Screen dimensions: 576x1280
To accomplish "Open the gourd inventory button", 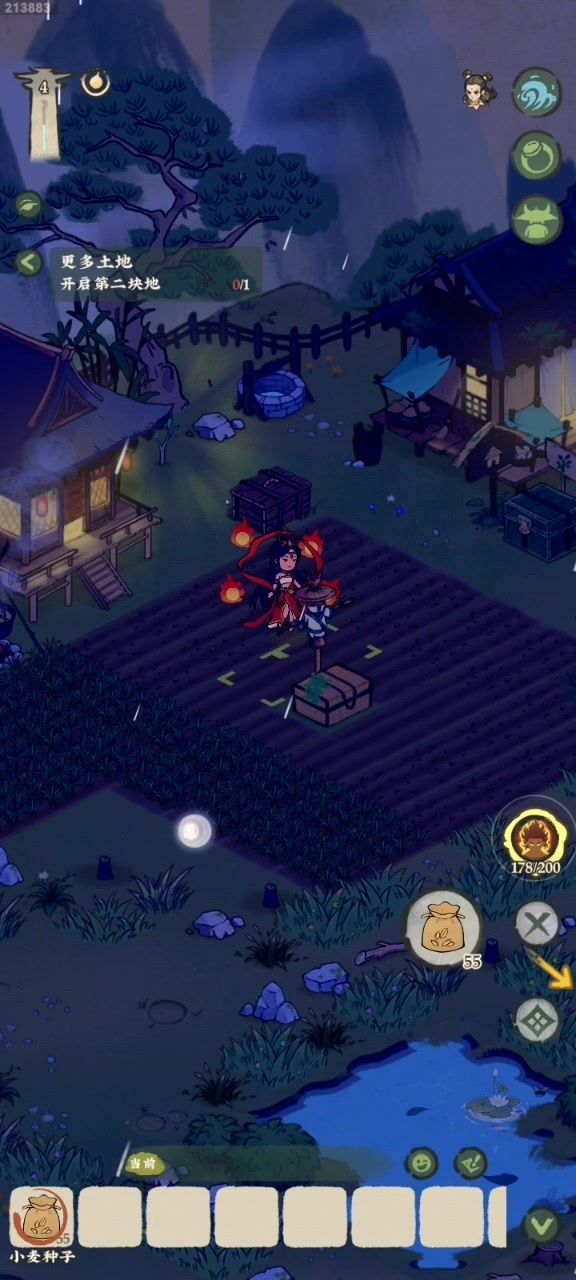I will coord(537,156).
